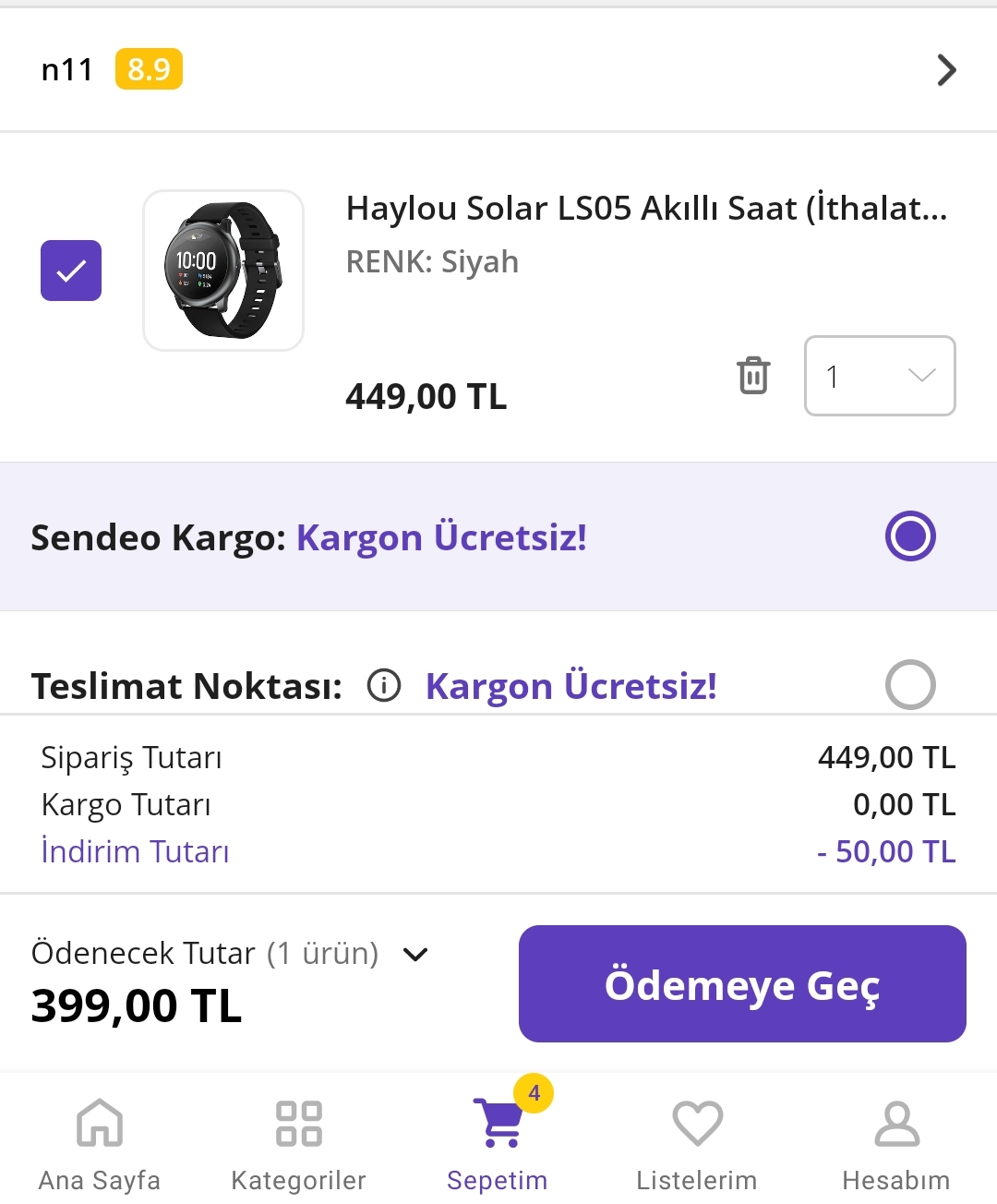This screenshot has width=997, height=1204.
Task: Open the quantity dropdown showing 1
Action: (880, 376)
